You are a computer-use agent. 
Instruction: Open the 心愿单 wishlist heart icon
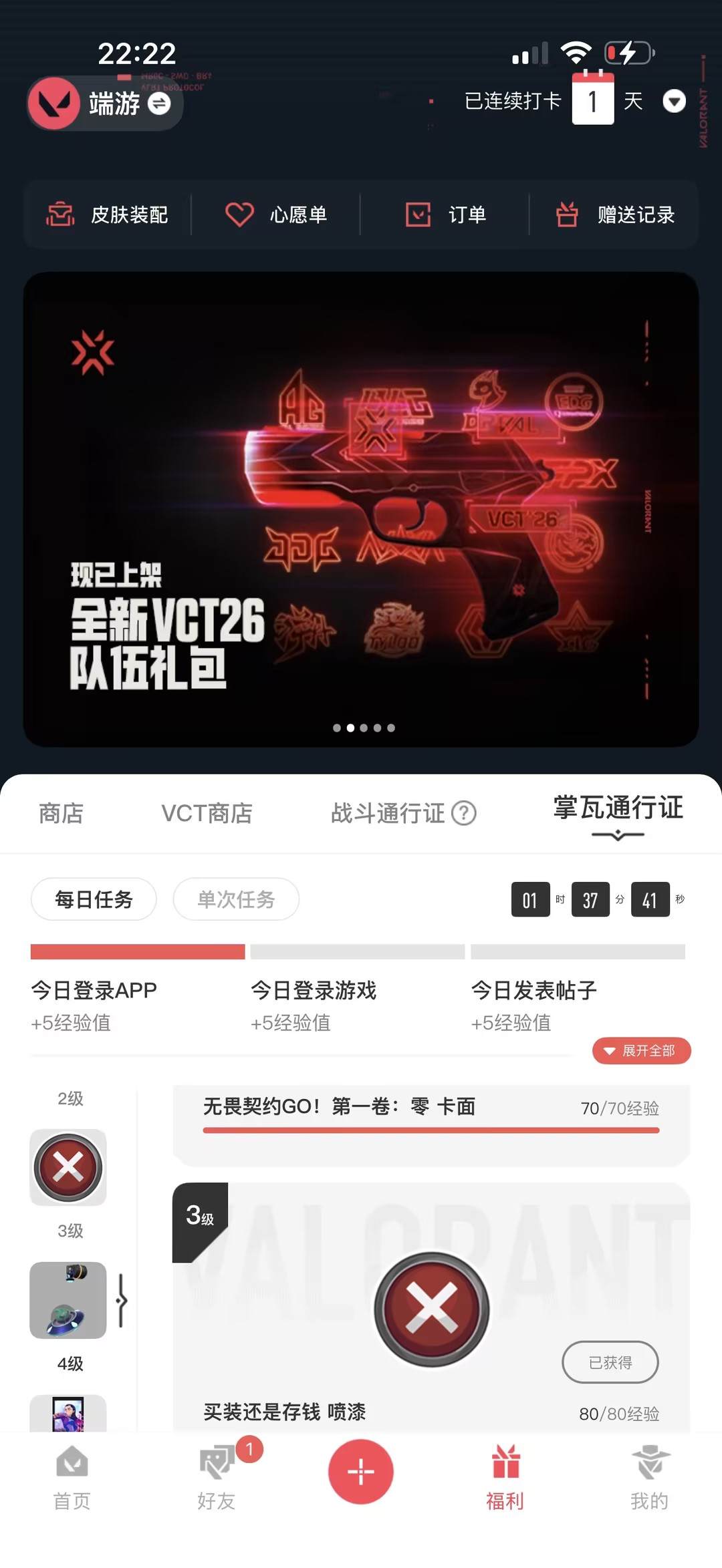coord(240,215)
